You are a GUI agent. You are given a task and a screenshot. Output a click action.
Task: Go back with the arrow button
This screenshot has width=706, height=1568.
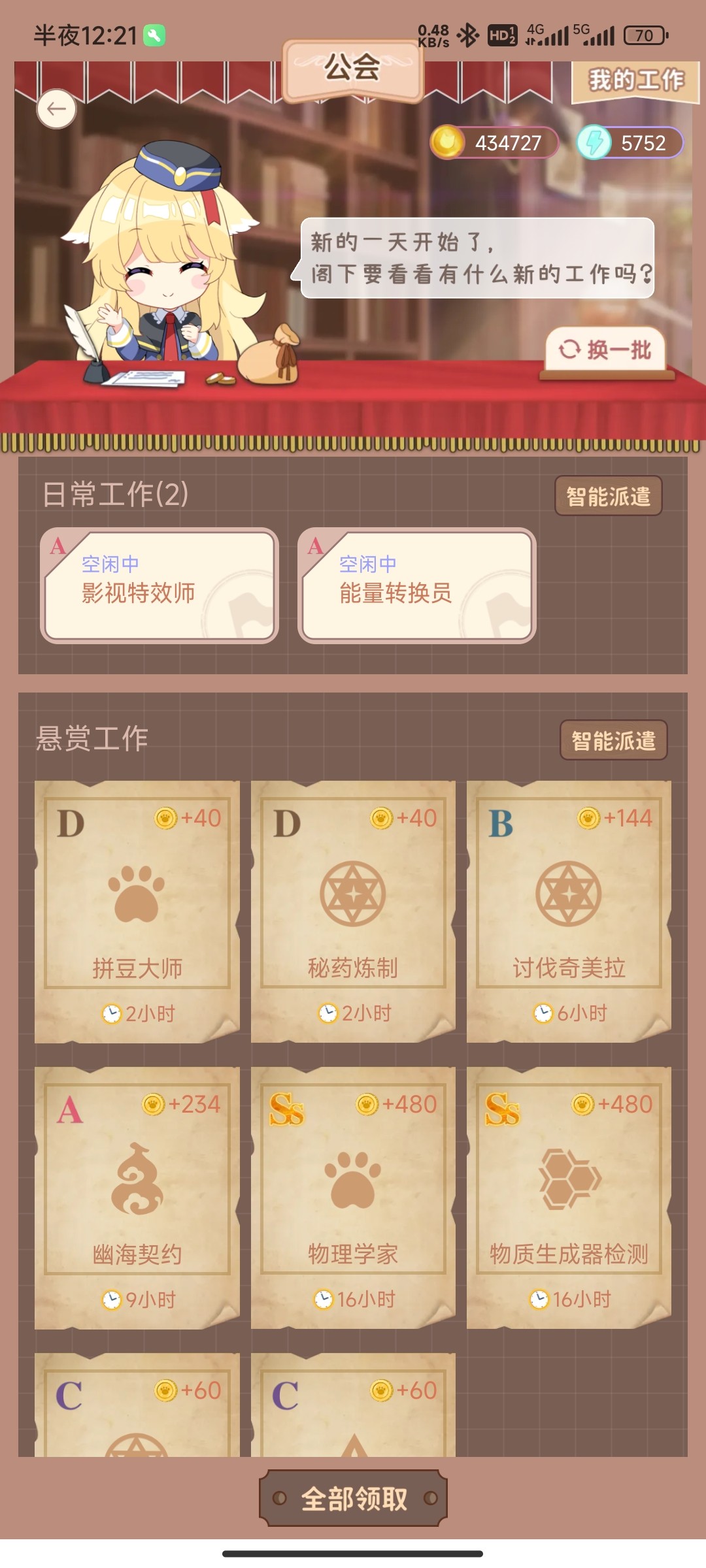[56, 108]
